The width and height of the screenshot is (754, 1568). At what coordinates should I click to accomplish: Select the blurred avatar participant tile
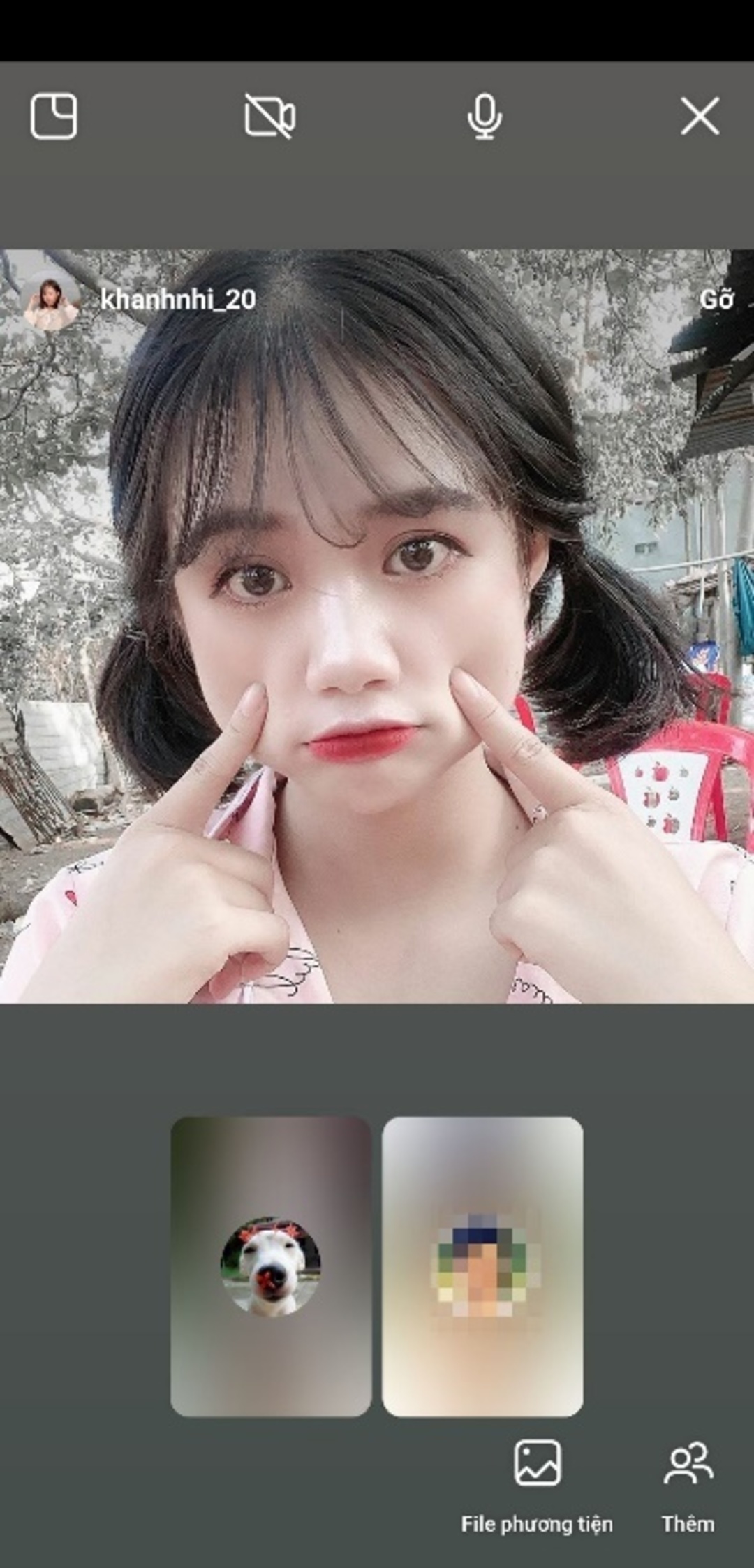coord(482,1266)
